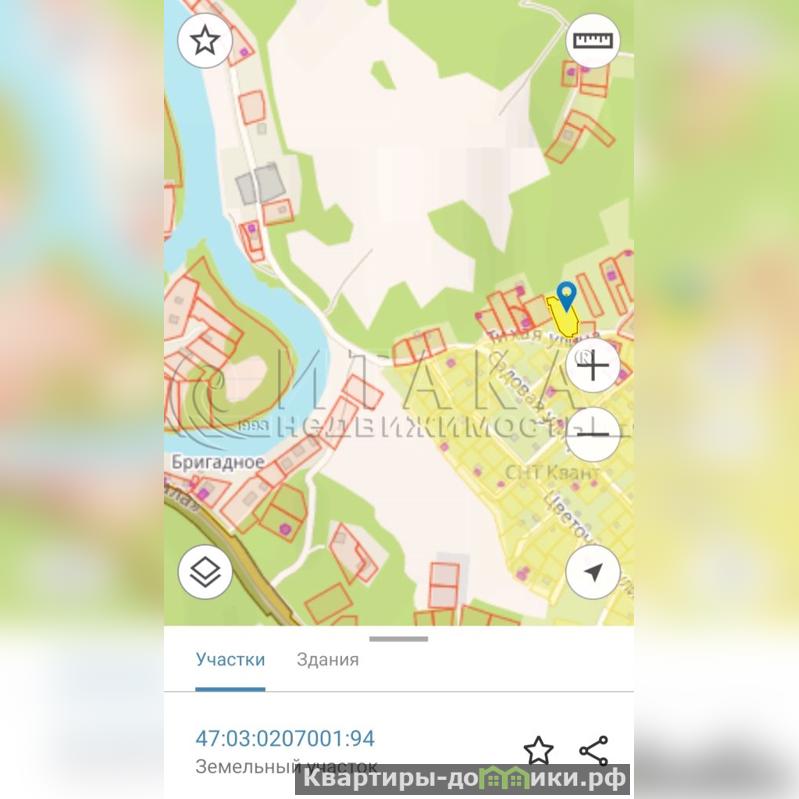
Task: Open the map layers selector
Action: click(205, 573)
